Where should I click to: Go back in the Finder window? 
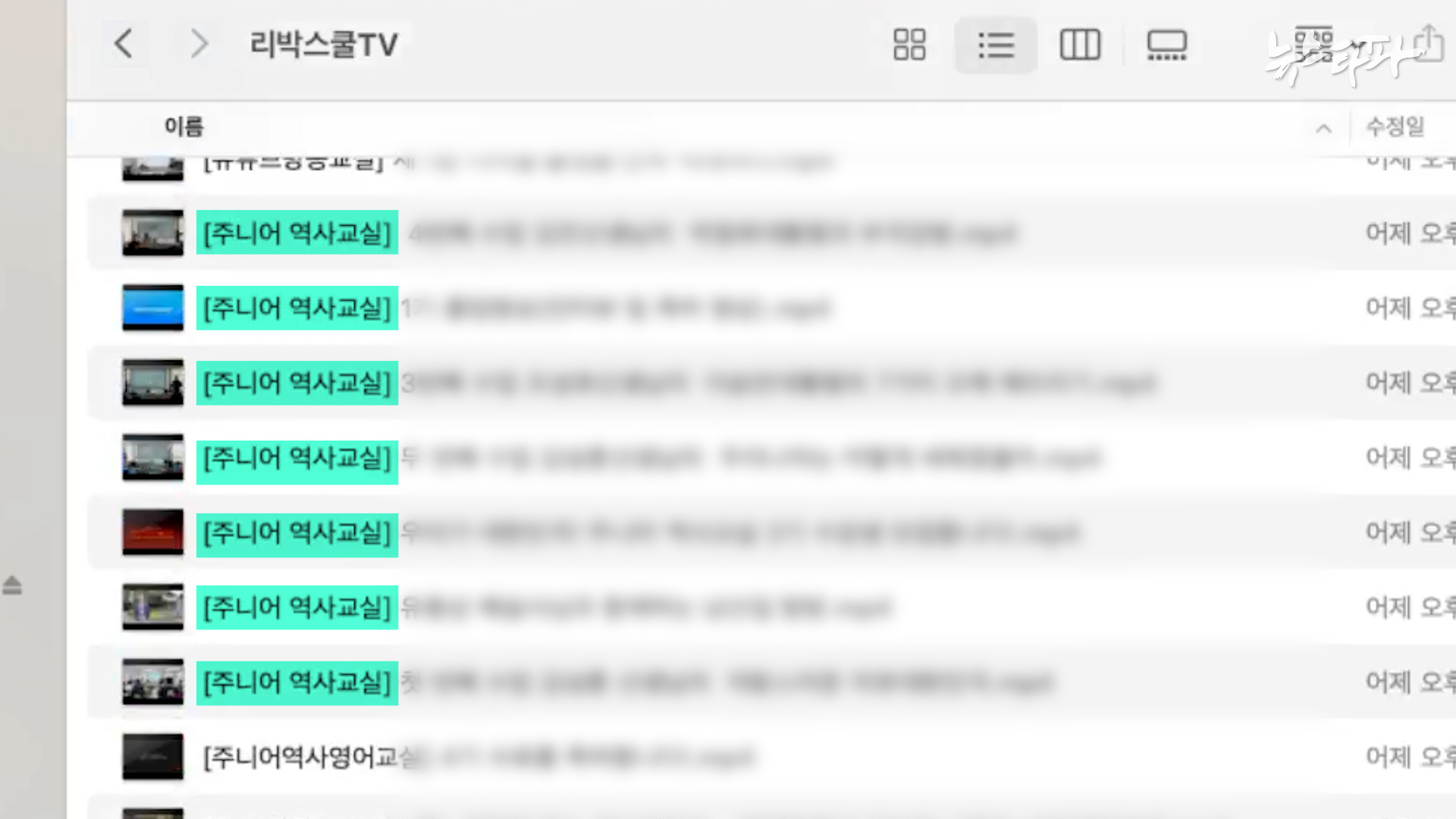point(124,44)
